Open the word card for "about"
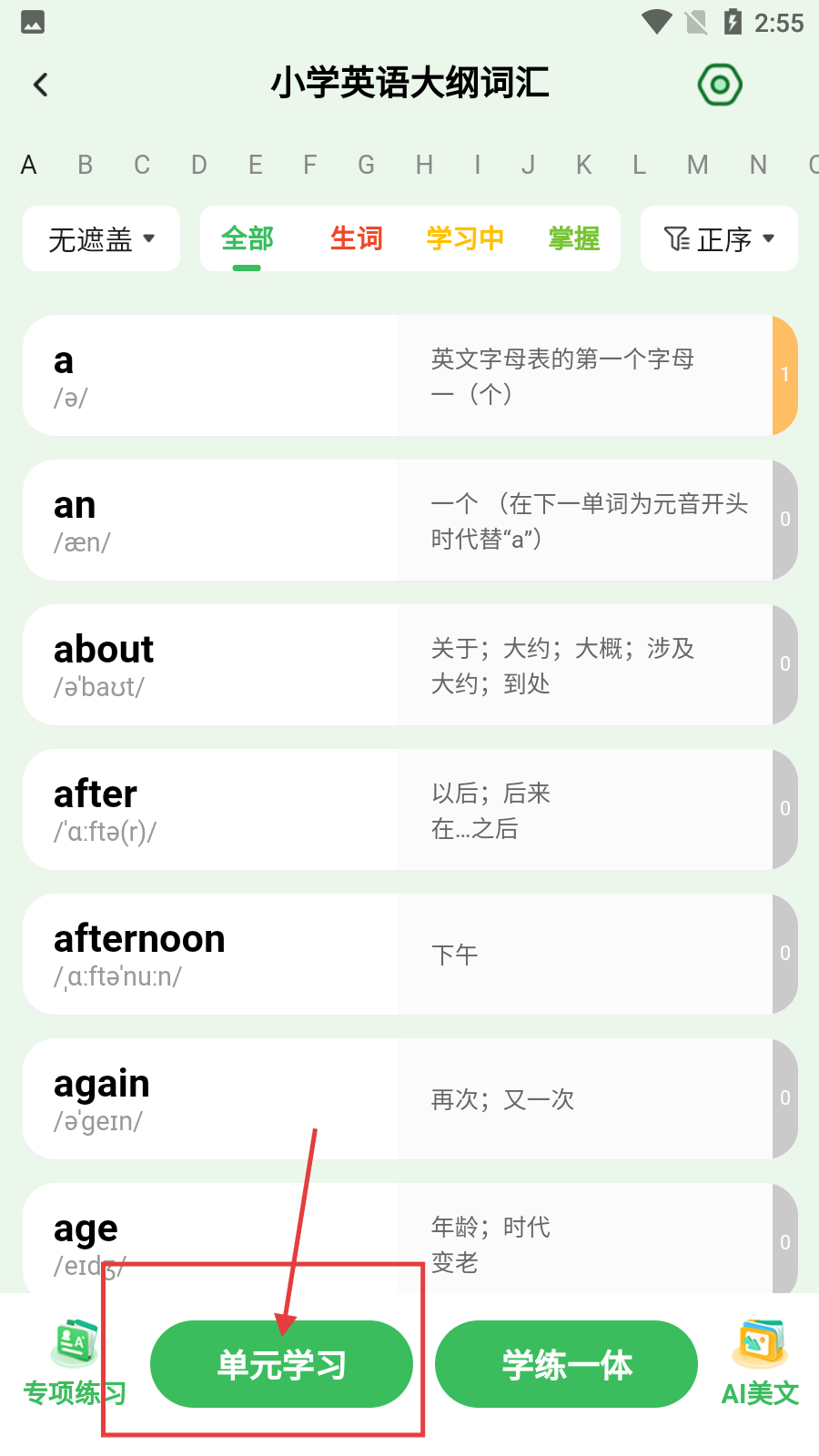The height and width of the screenshot is (1456, 819). click(x=410, y=664)
